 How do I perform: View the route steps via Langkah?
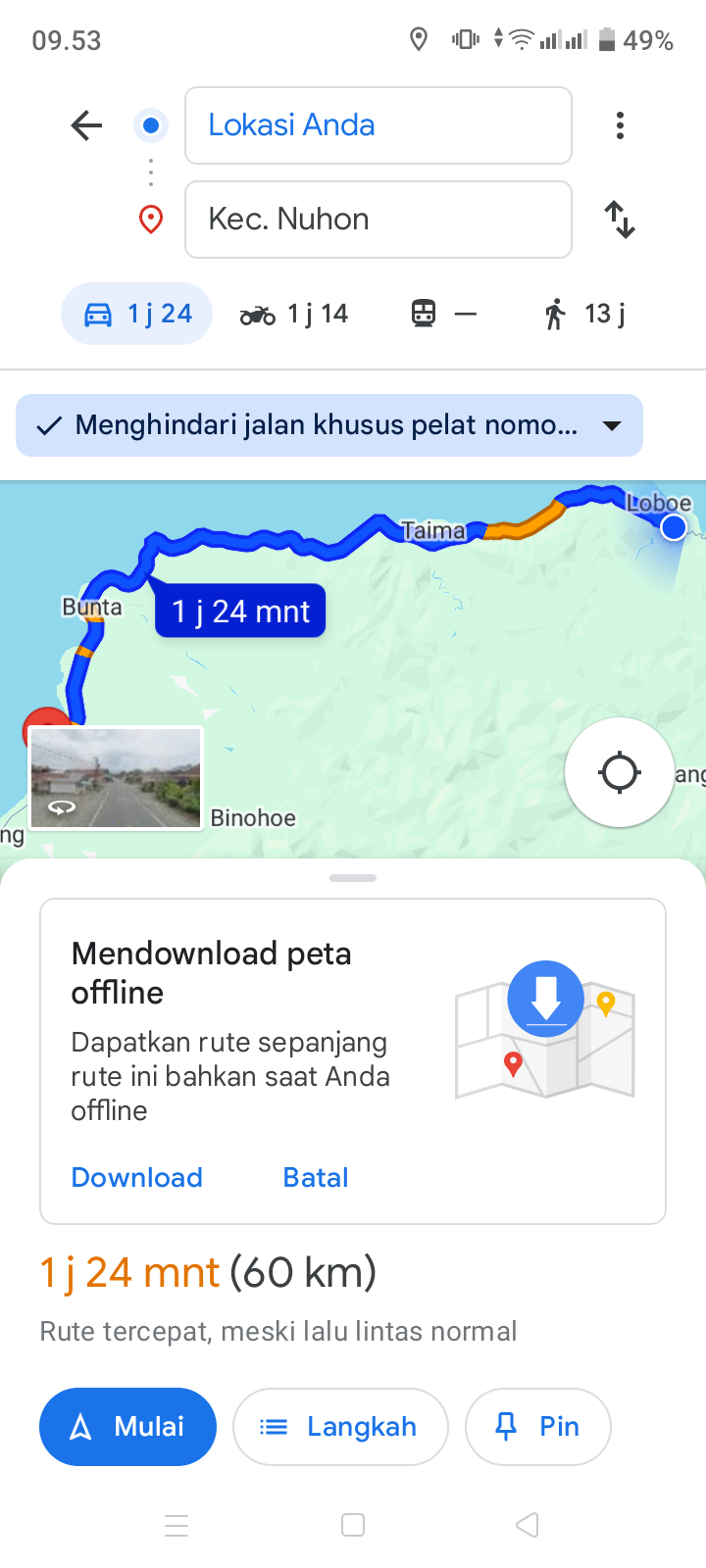340,1427
